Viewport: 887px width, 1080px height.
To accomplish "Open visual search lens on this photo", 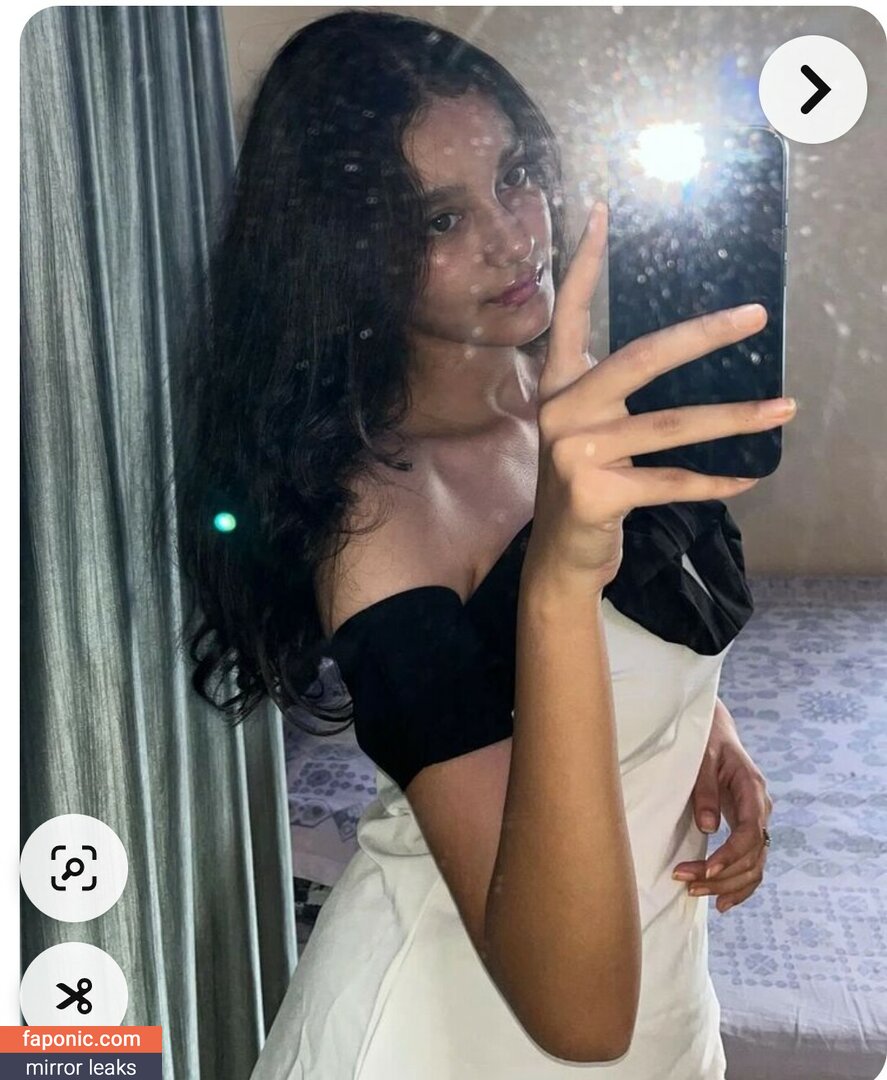I will tap(74, 868).
